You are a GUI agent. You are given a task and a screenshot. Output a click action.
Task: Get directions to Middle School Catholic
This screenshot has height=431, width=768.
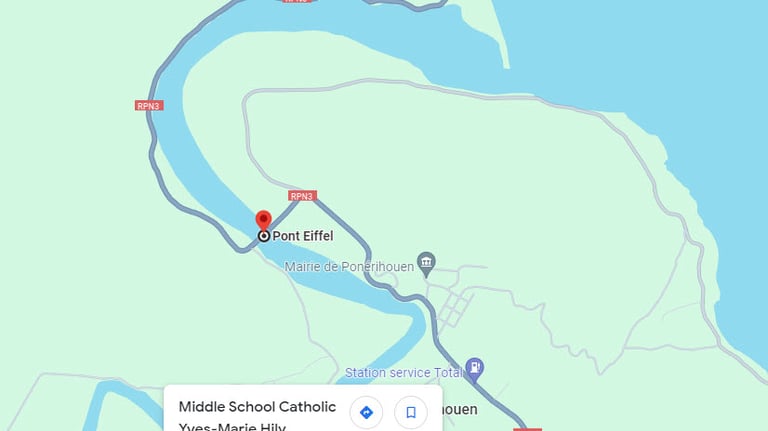[x=366, y=412]
